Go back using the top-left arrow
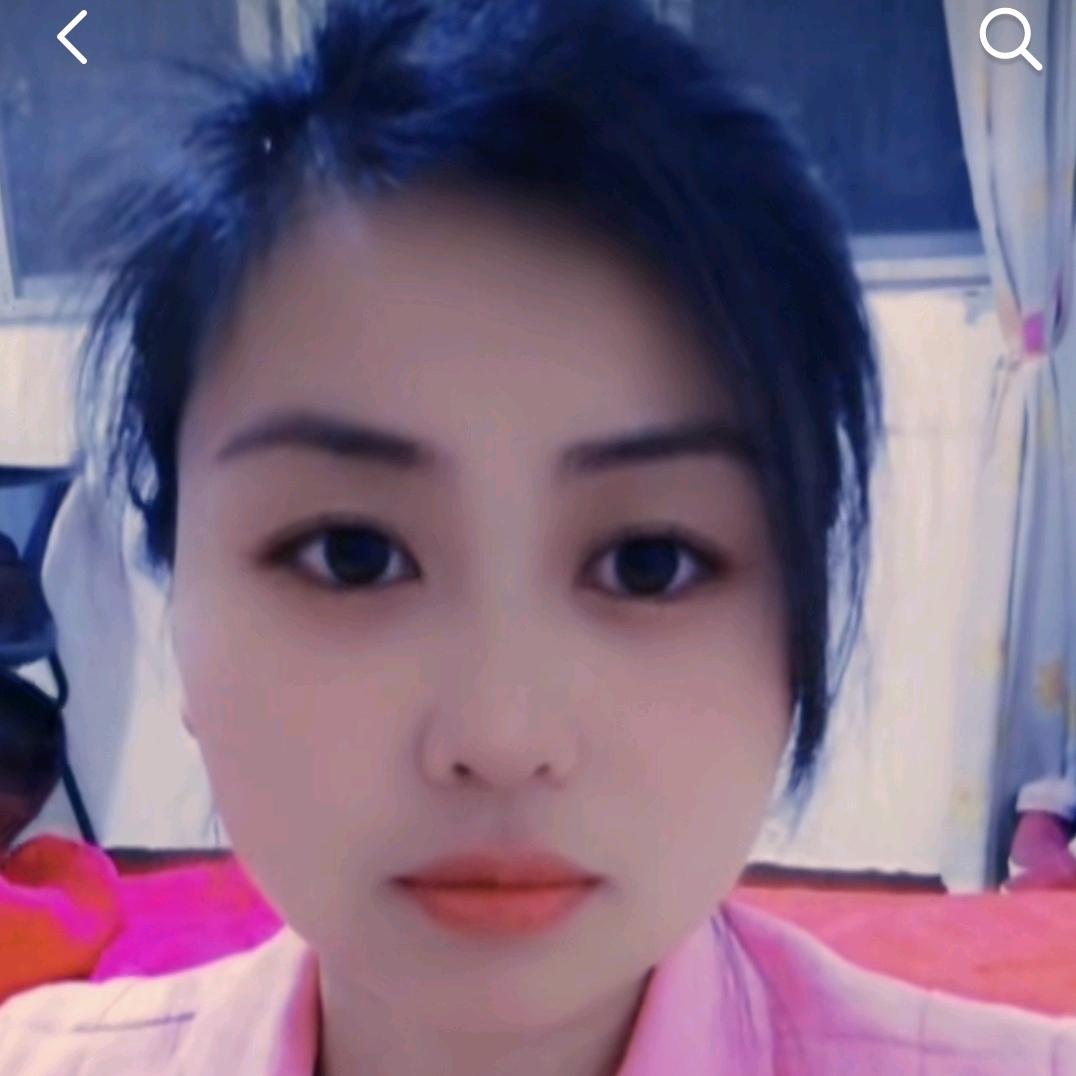 (72, 38)
